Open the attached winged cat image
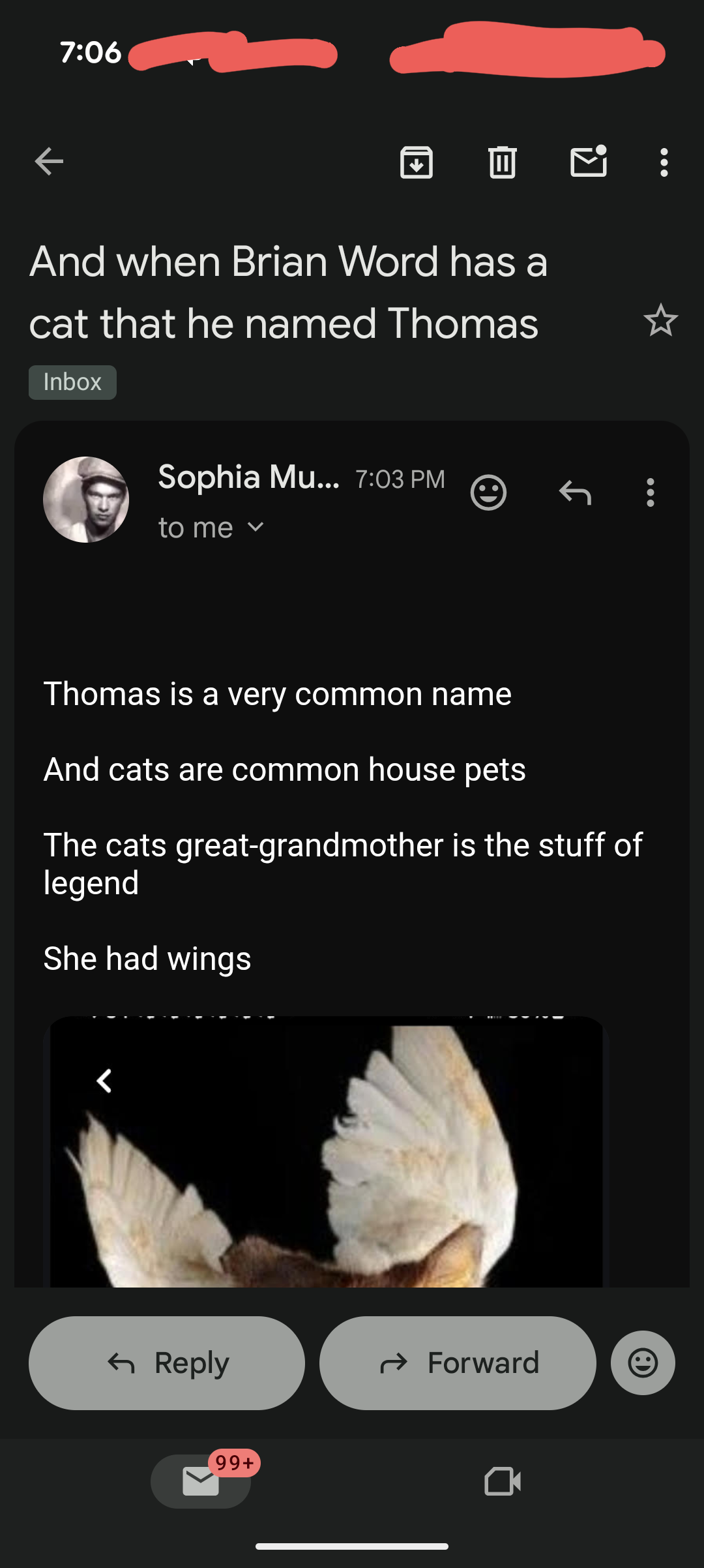Image resolution: width=704 pixels, height=1568 pixels. point(326,1154)
